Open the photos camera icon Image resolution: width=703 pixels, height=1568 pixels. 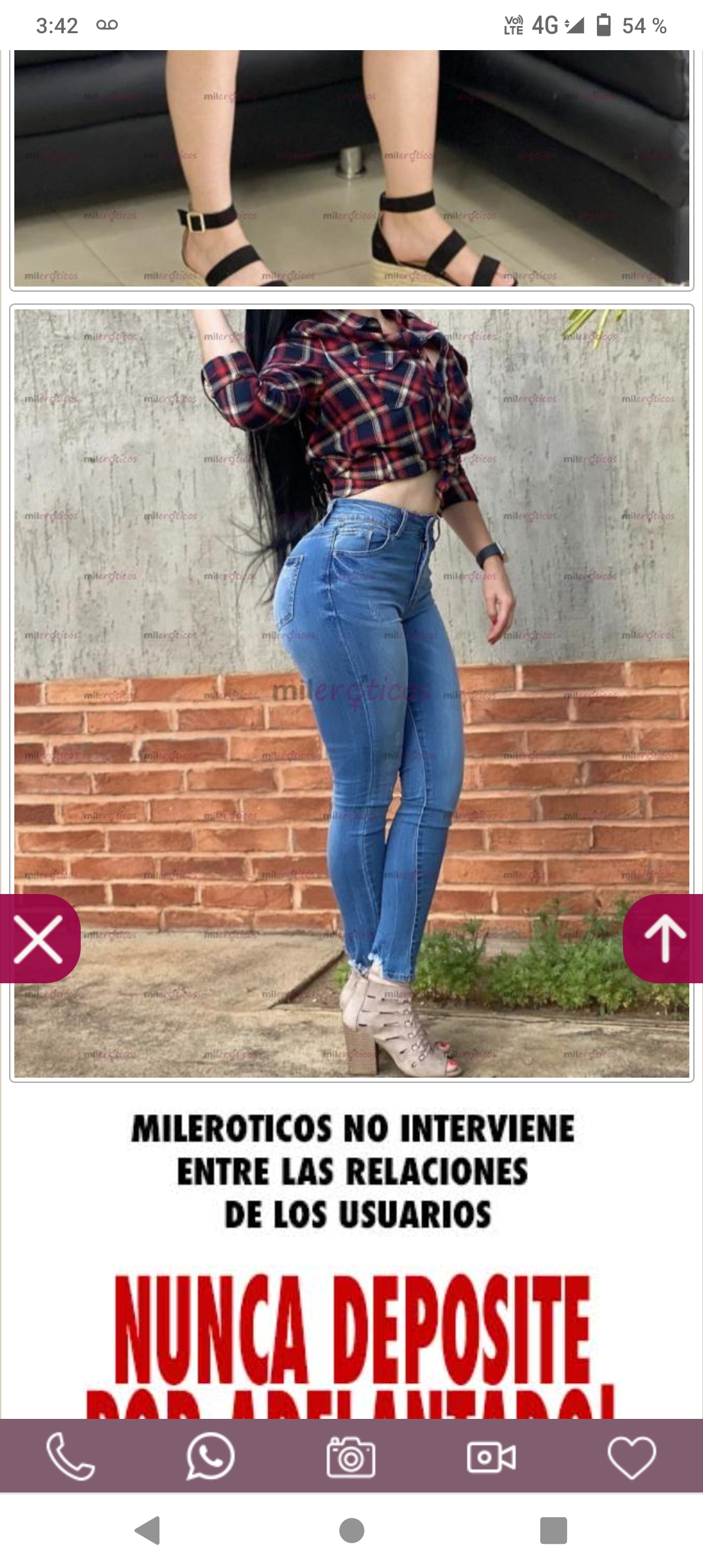coord(351,1456)
